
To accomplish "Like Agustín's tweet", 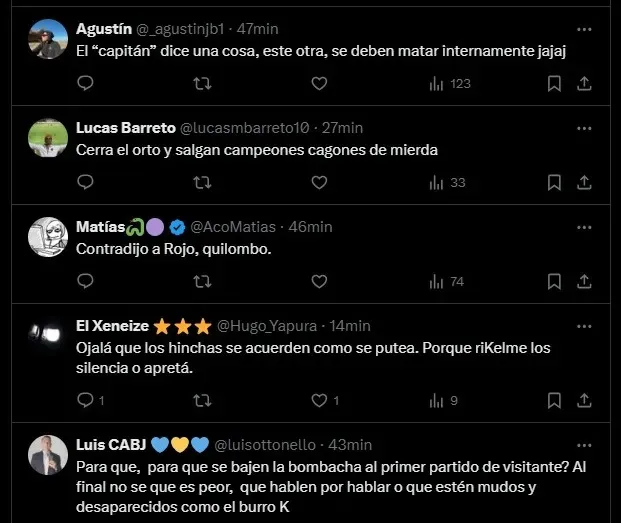I will click(319, 84).
